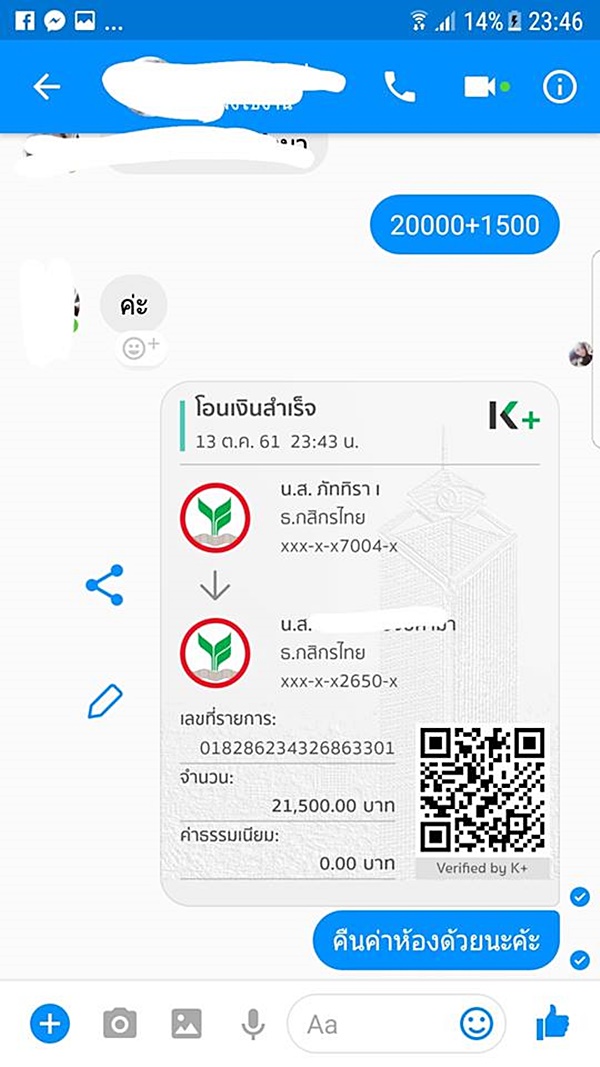Send a thumbs-up like
Viewport: 600px width, 1067px height.
(552, 1022)
